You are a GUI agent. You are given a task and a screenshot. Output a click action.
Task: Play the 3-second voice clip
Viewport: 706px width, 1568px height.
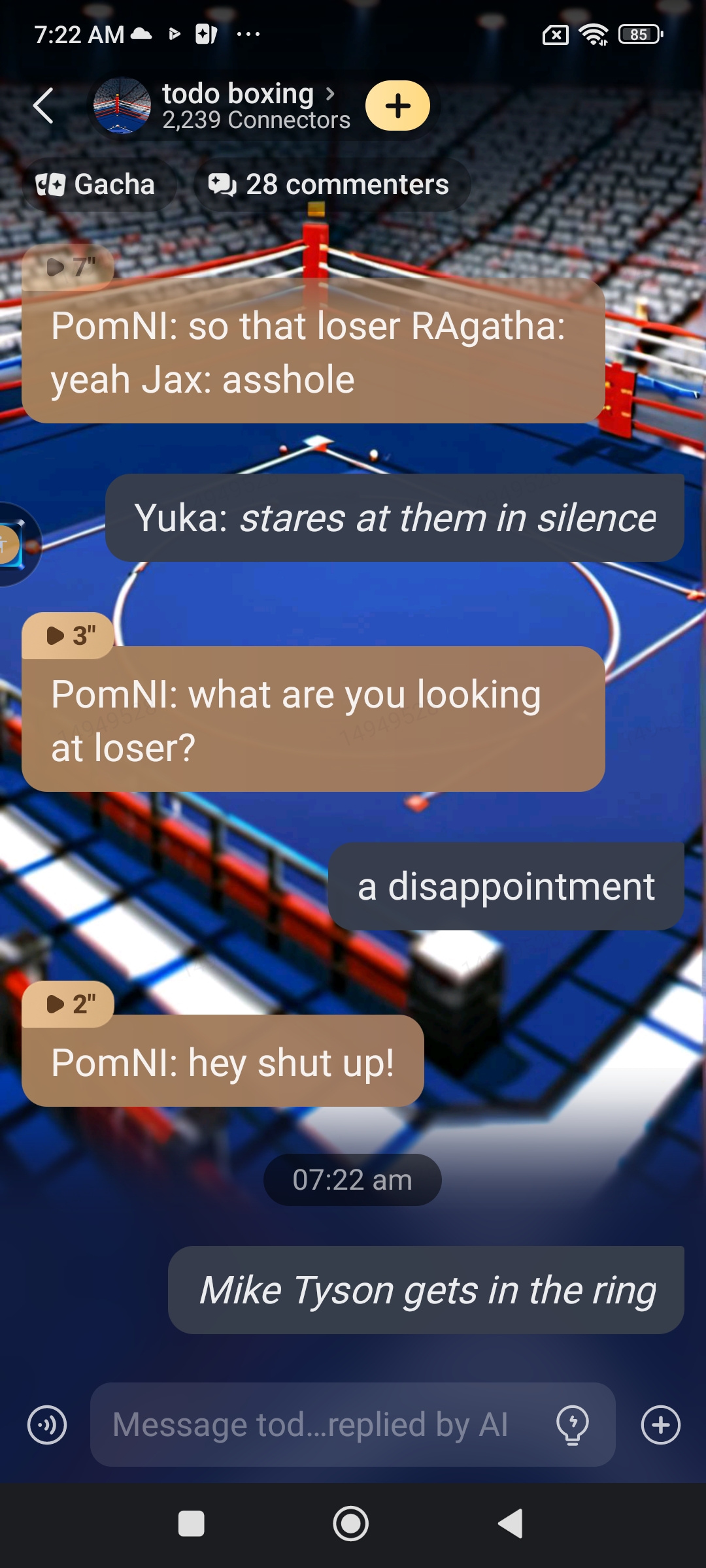point(68,635)
